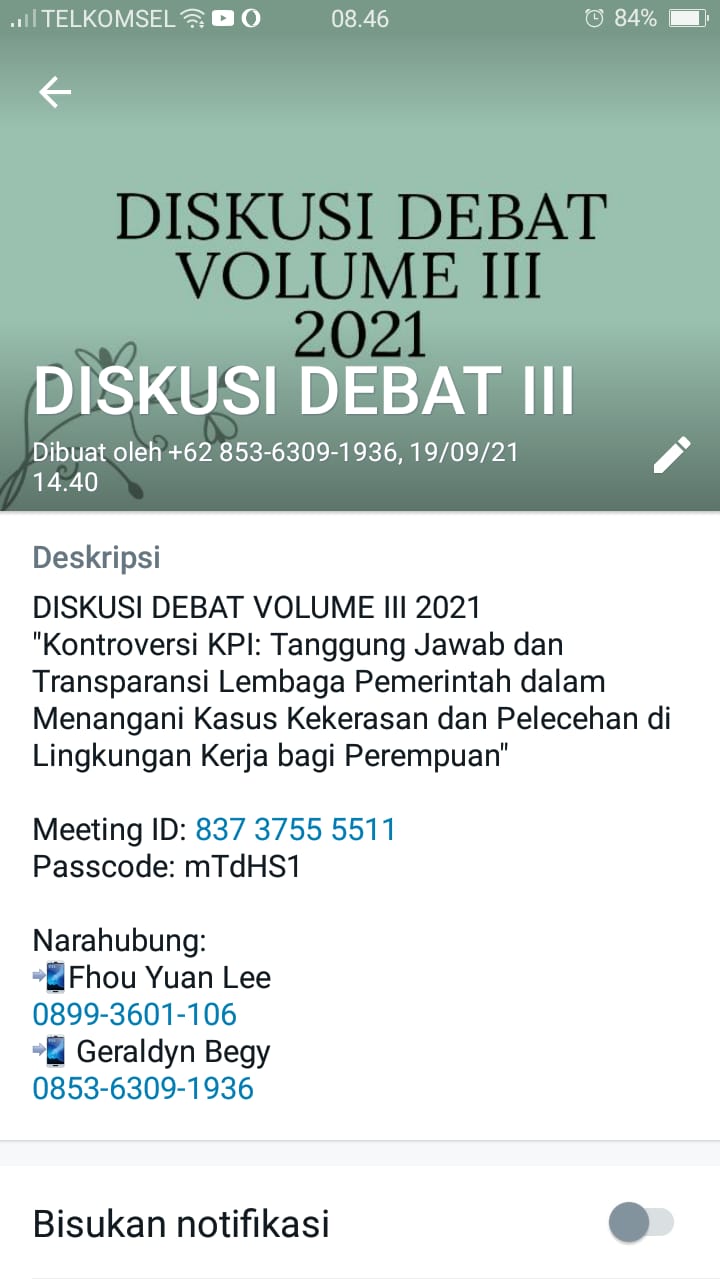720x1280 pixels.
Task: Call Fhou Yuan Lee's number 0899-3601-106
Action: point(135,1015)
